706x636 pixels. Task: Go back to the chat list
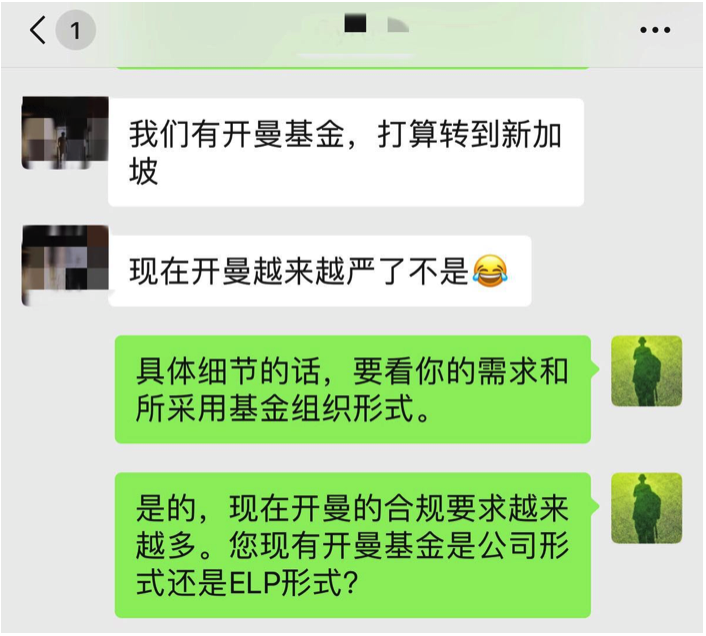point(38,31)
